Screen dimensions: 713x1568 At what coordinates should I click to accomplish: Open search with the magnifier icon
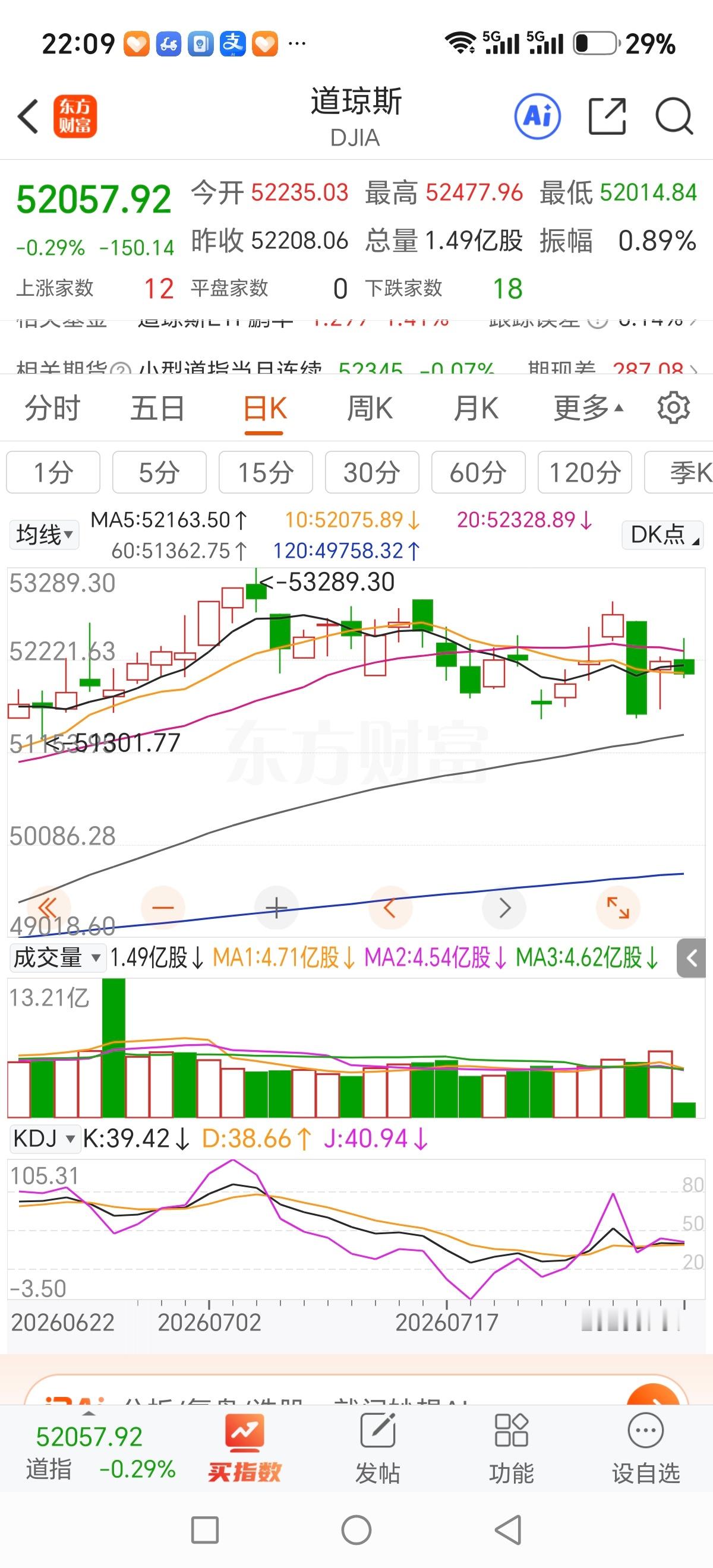[x=674, y=116]
